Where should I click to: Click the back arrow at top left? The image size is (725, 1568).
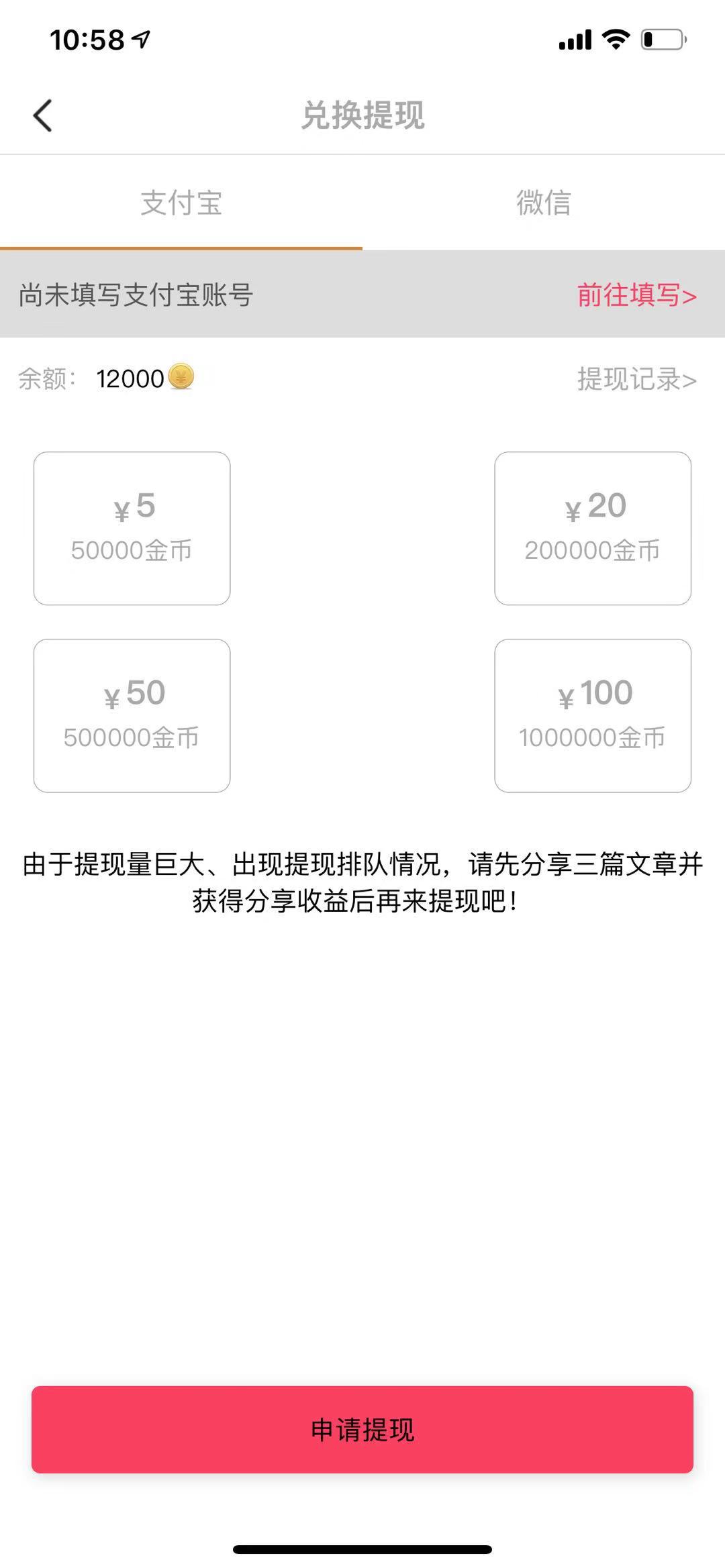click(42, 115)
